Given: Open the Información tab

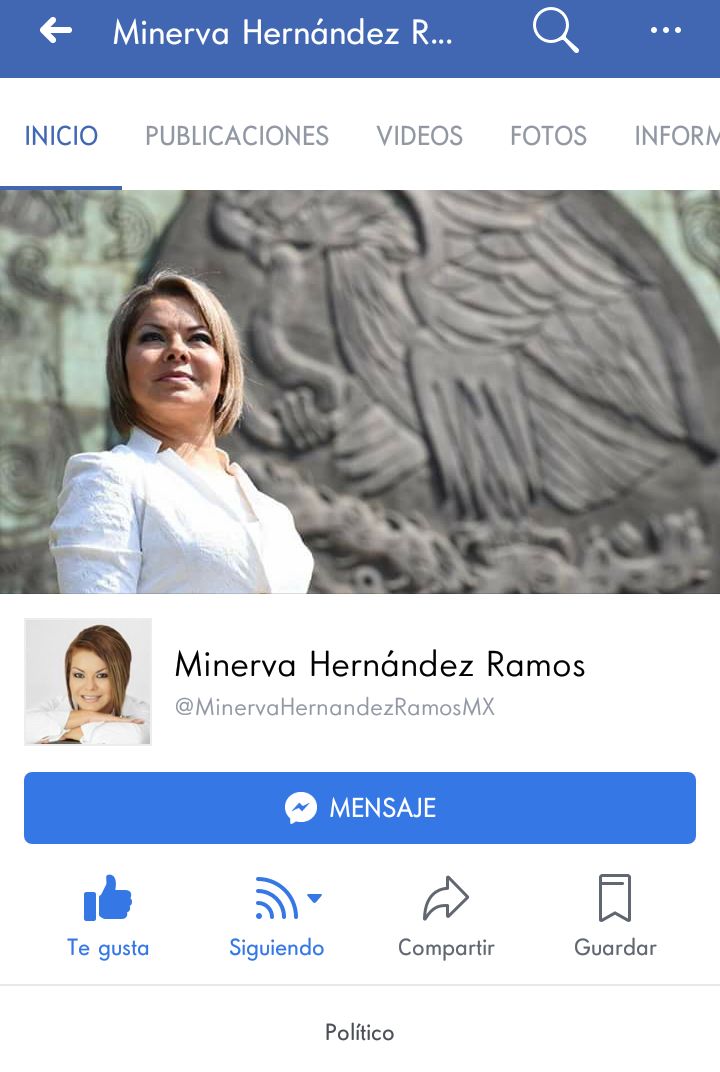Looking at the screenshot, I should [x=677, y=135].
